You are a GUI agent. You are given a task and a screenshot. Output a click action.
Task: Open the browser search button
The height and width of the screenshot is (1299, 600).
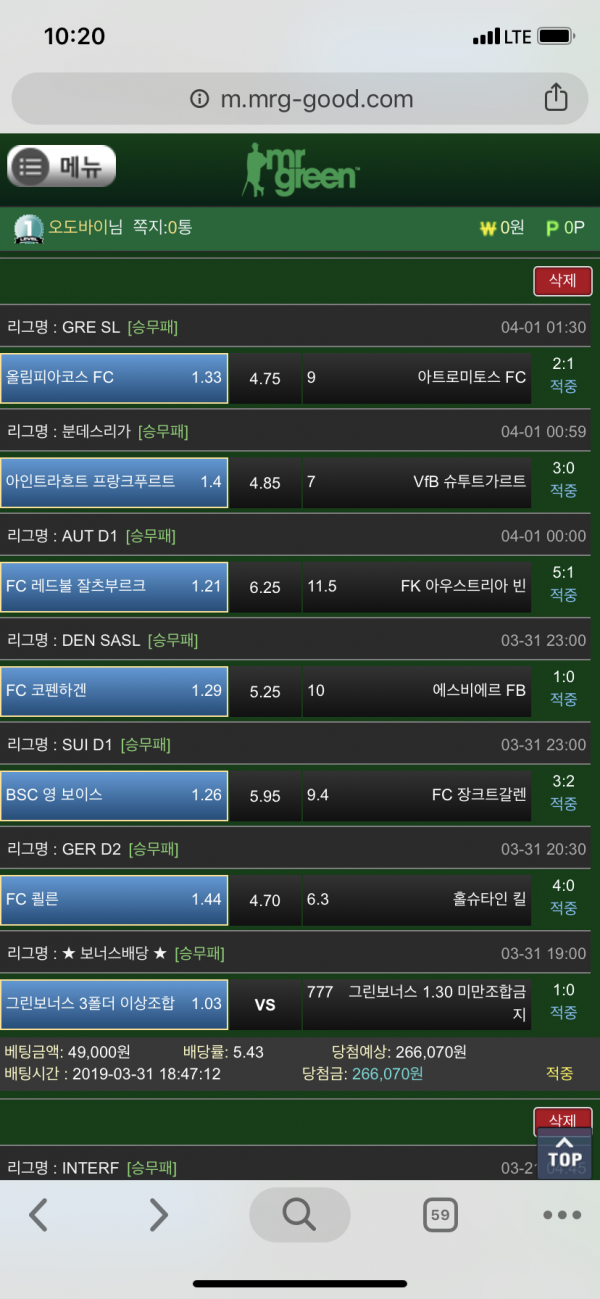point(299,1214)
